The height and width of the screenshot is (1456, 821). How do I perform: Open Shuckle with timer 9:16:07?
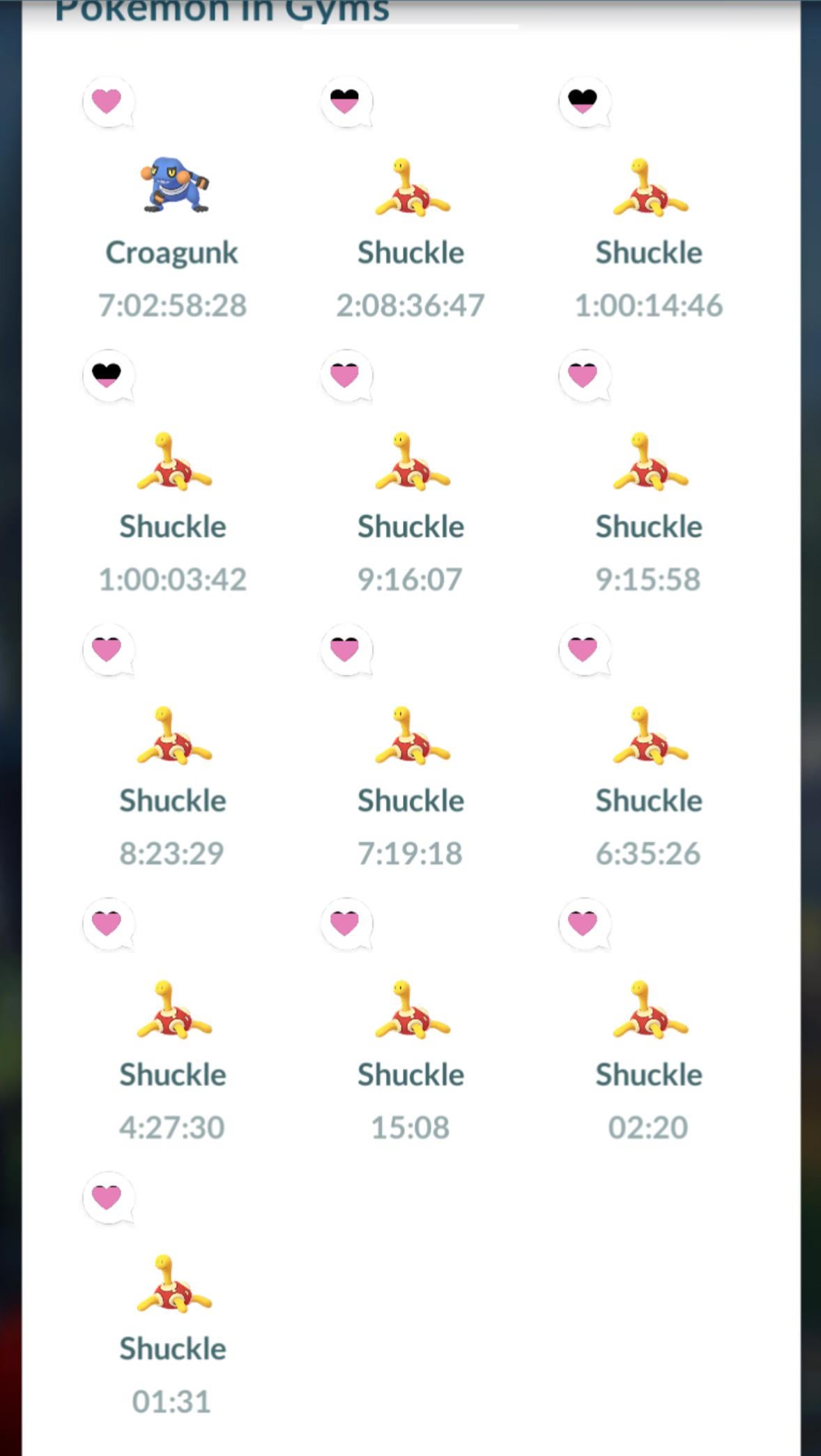(x=411, y=462)
